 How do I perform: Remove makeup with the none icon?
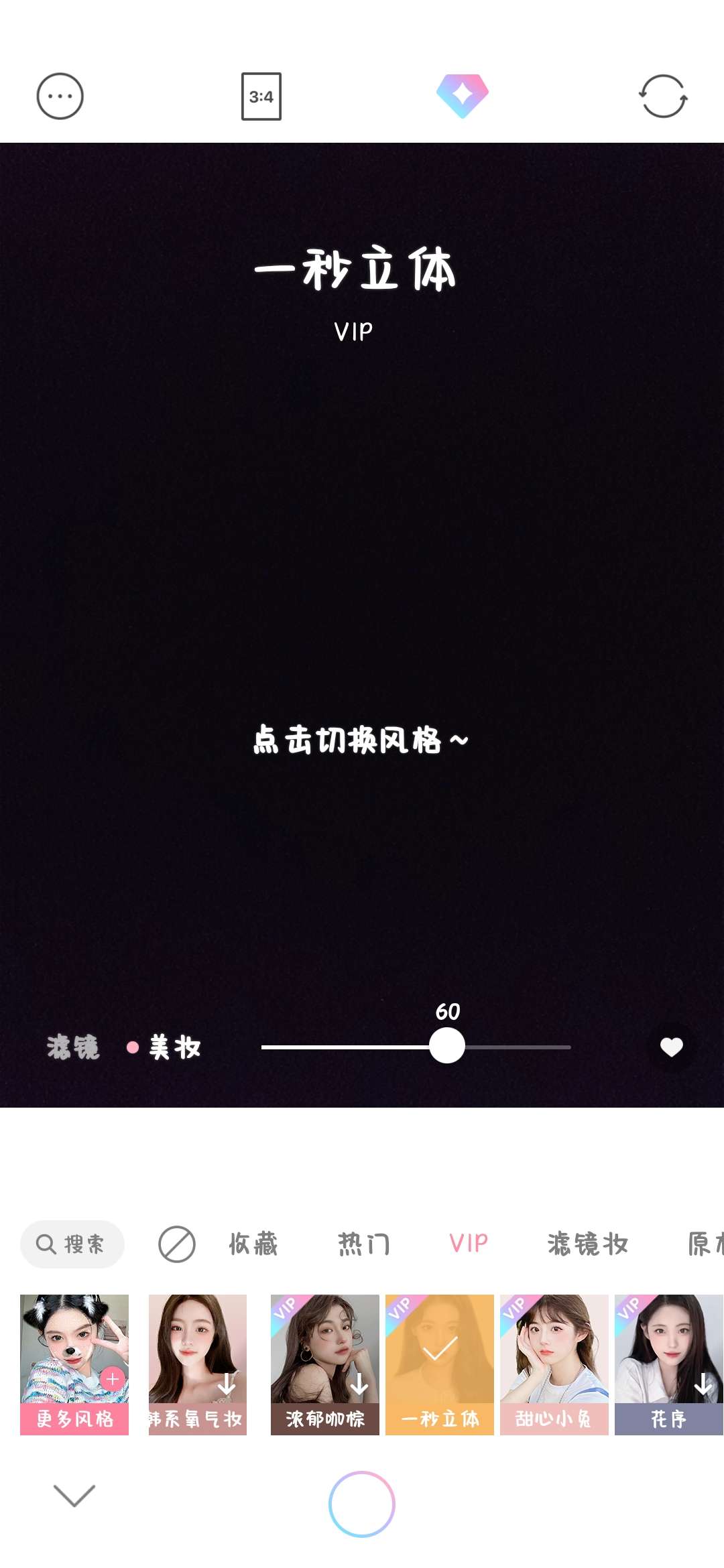click(176, 1244)
